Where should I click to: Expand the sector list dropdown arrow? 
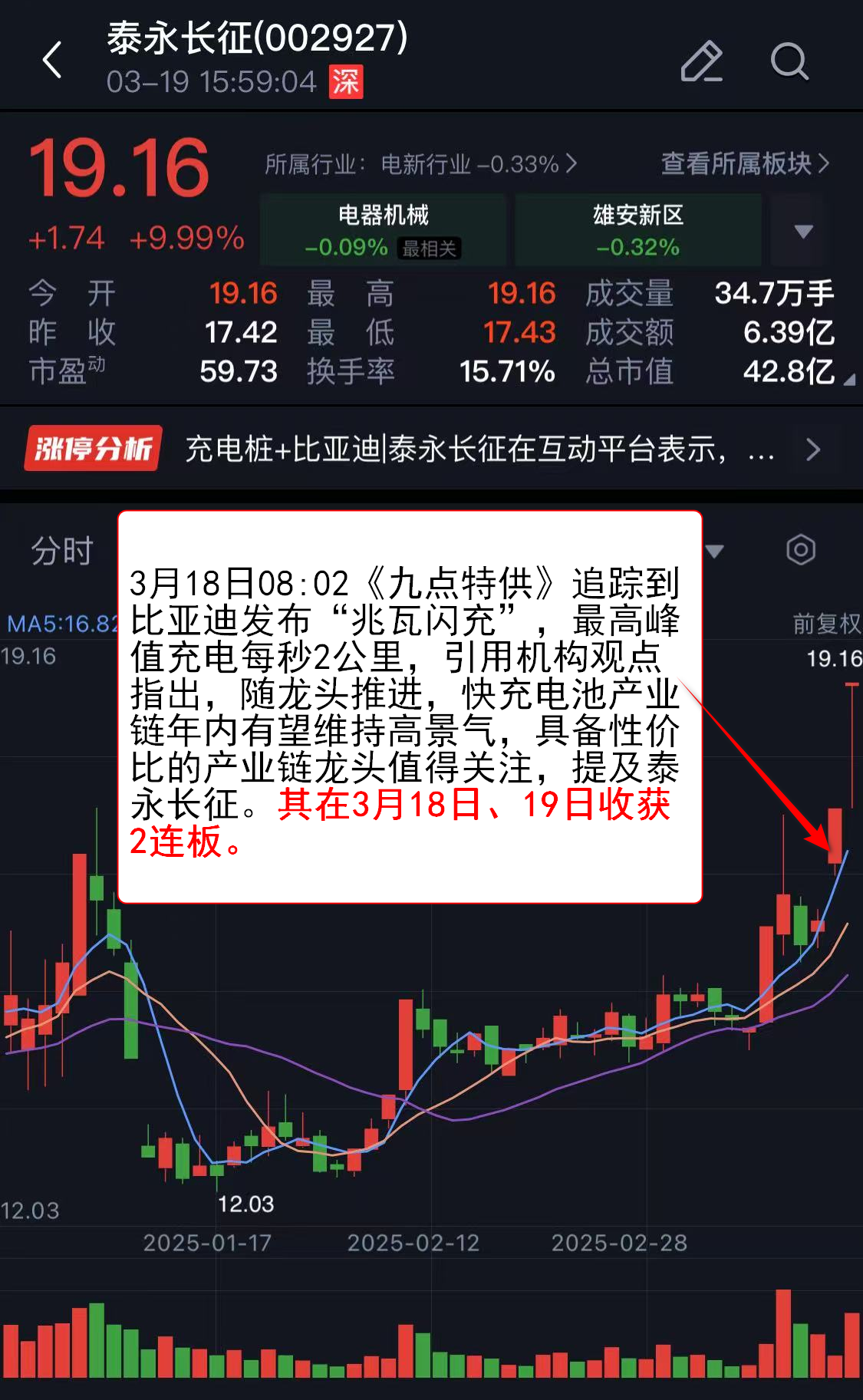(x=803, y=231)
